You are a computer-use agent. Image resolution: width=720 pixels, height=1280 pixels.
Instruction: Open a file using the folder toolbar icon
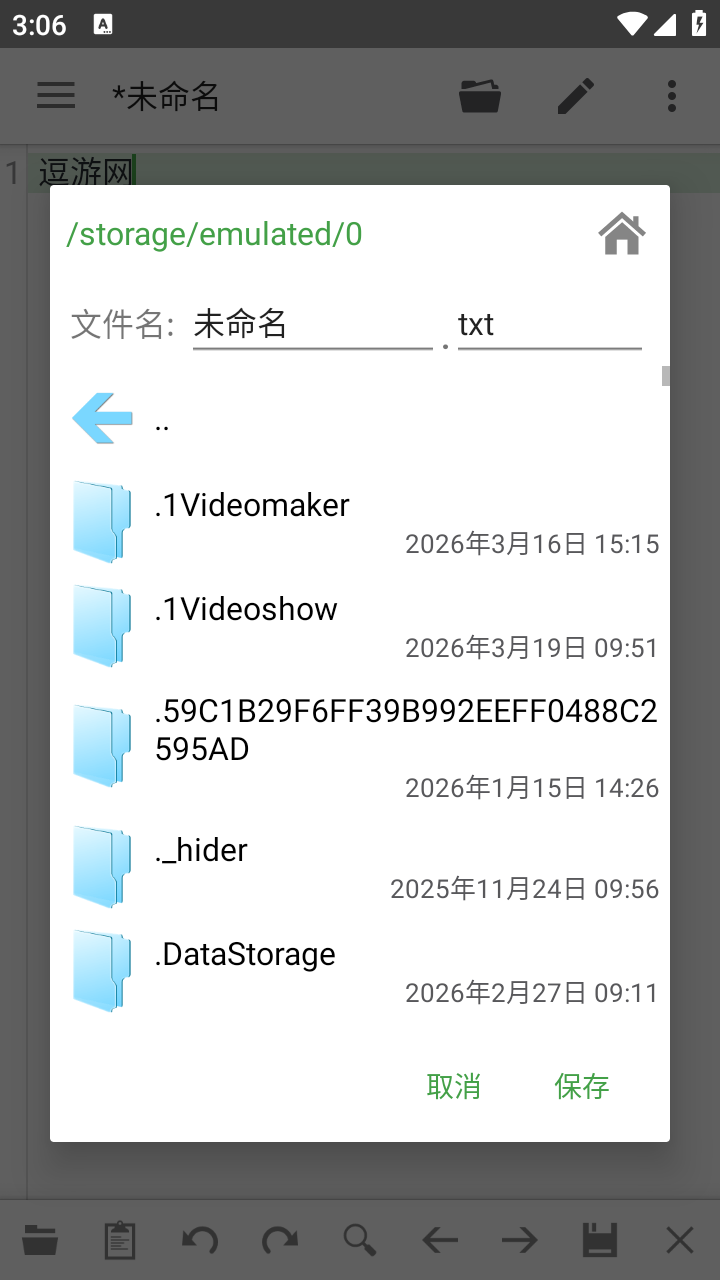coord(479,95)
